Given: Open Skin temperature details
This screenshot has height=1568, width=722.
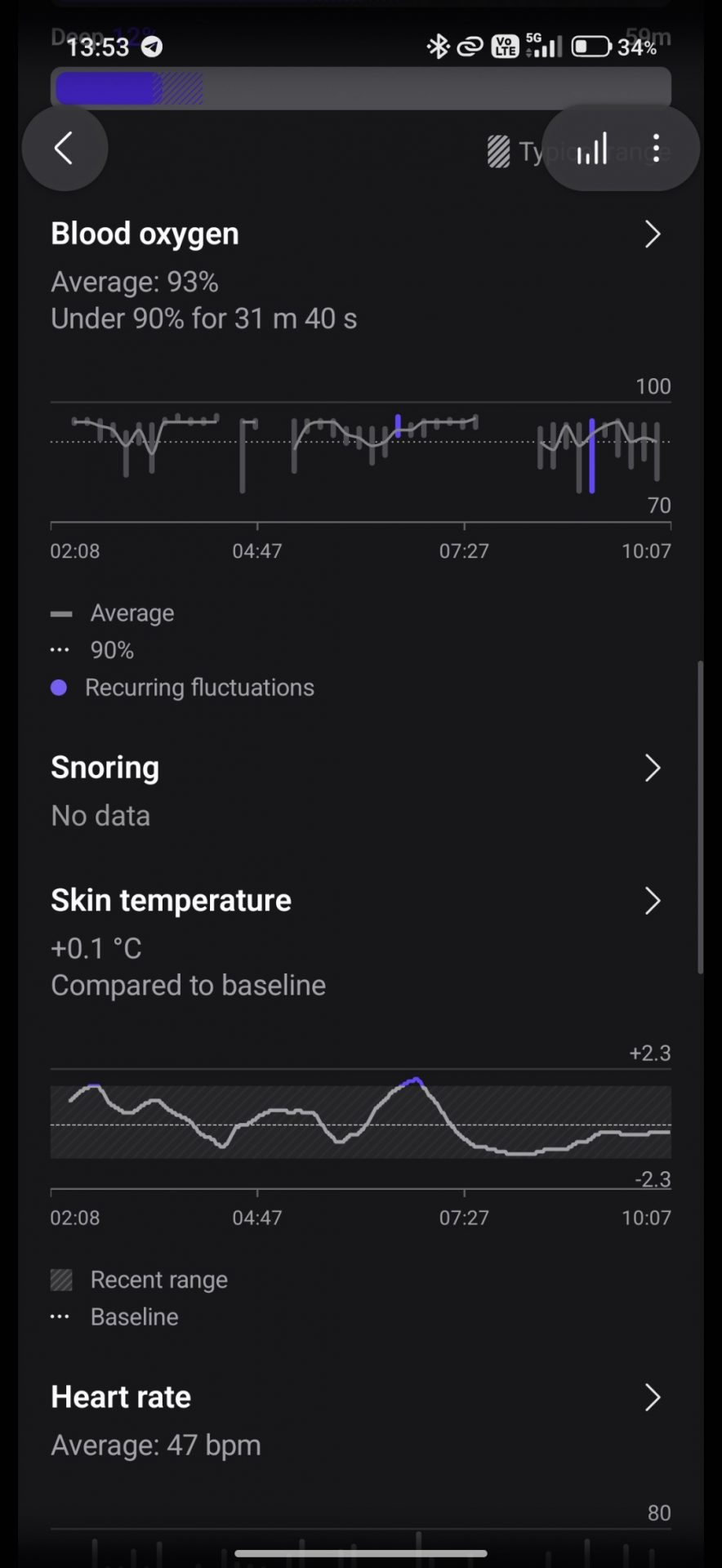Looking at the screenshot, I should click(x=360, y=902).
